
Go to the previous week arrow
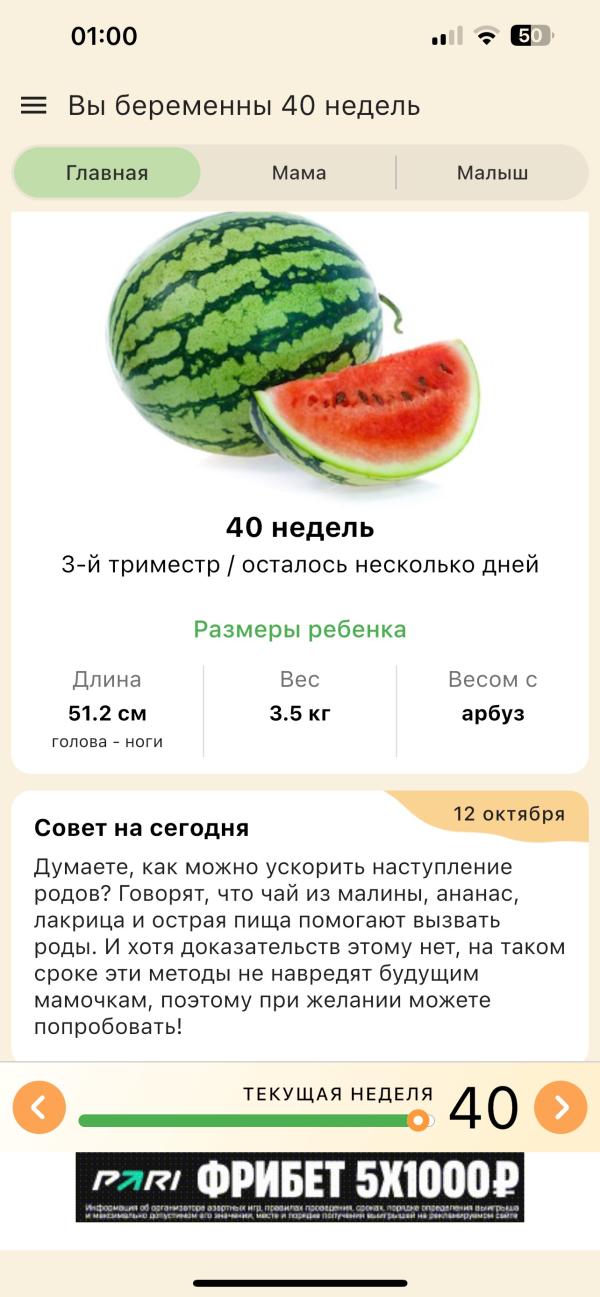39,1107
